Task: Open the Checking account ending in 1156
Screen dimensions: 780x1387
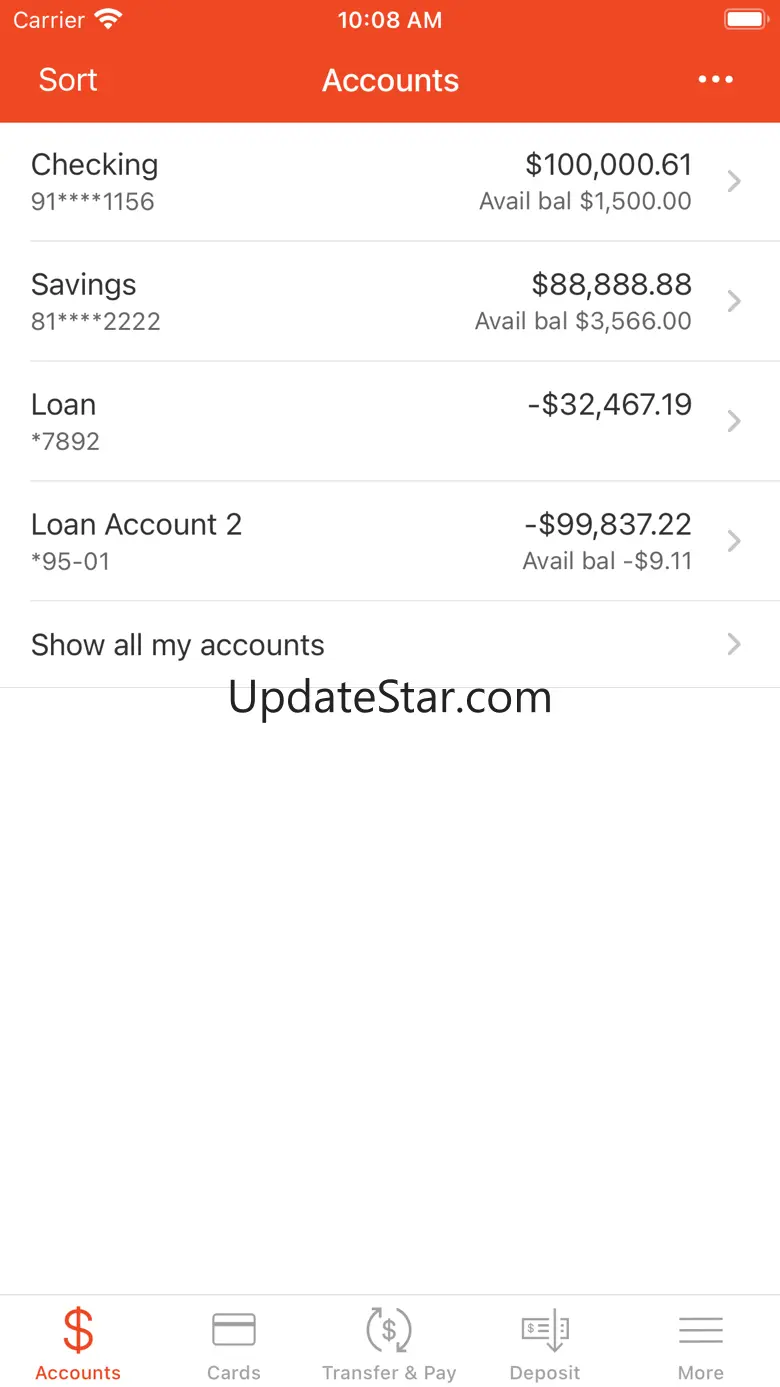Action: point(390,181)
